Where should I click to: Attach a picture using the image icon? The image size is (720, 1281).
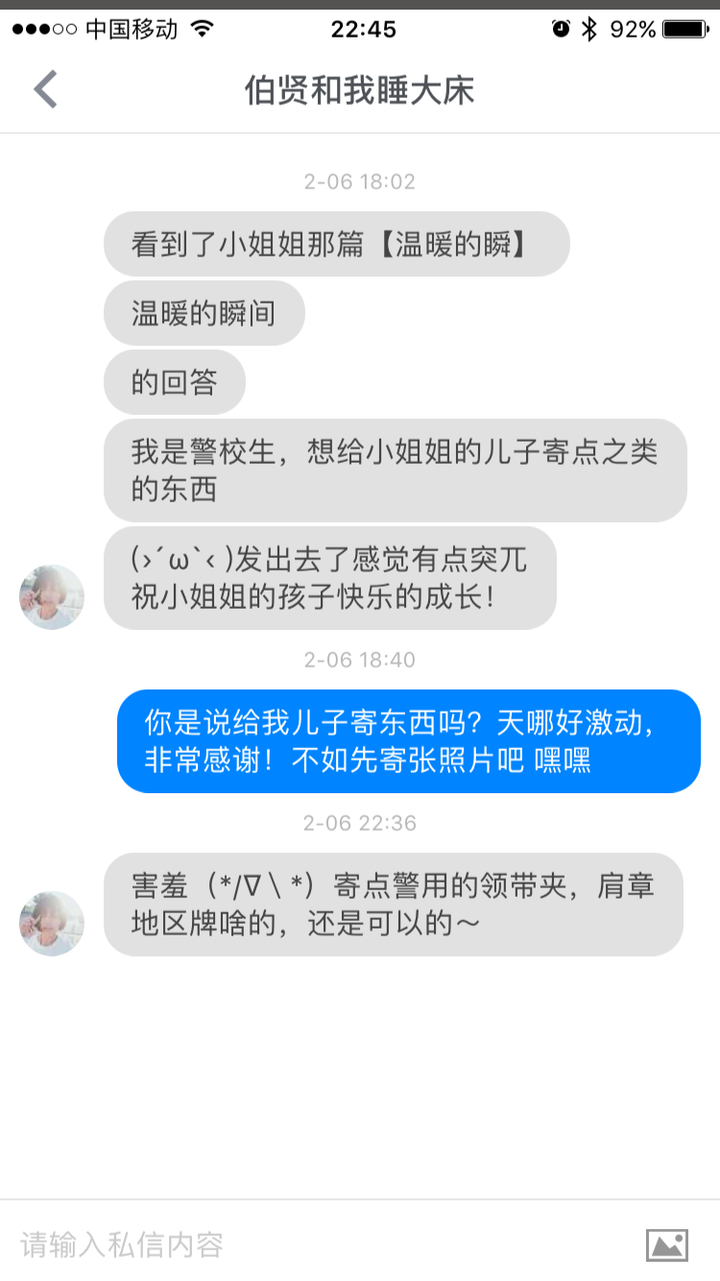click(667, 1244)
